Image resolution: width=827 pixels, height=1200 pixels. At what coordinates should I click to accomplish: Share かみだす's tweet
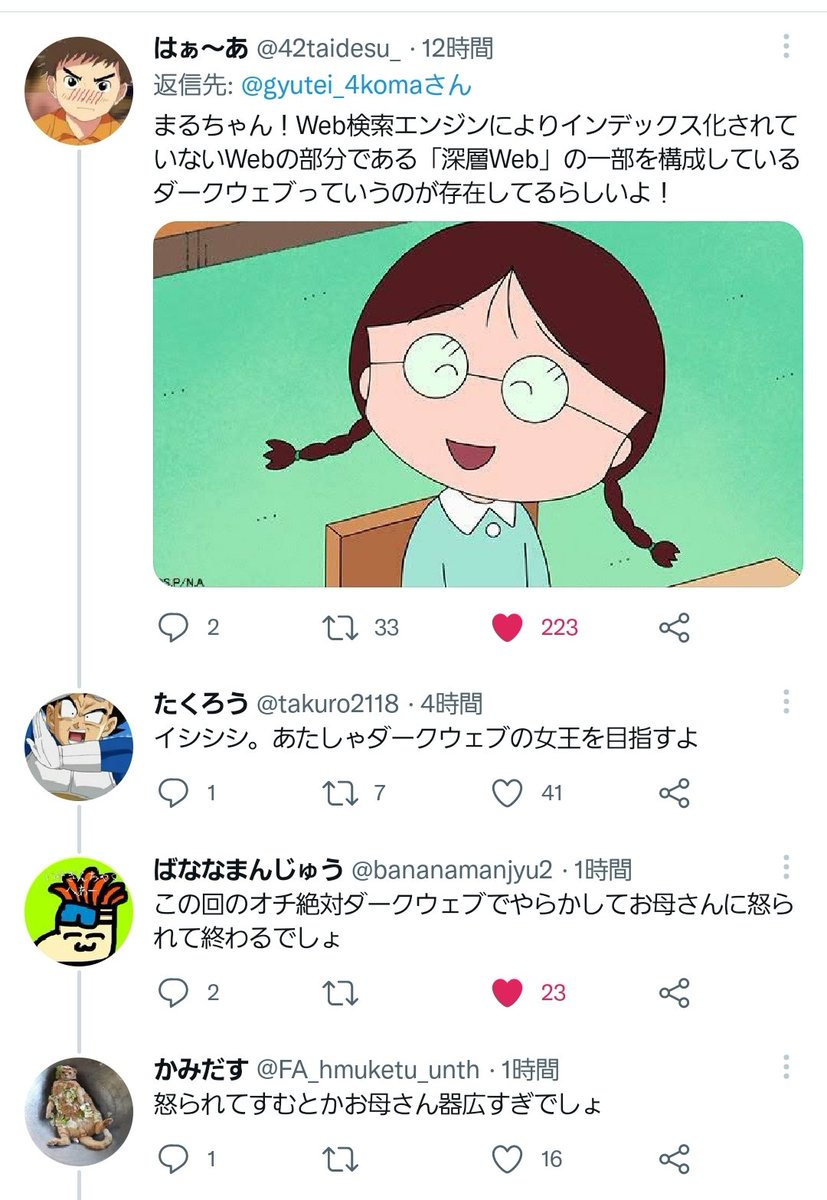pos(675,1159)
